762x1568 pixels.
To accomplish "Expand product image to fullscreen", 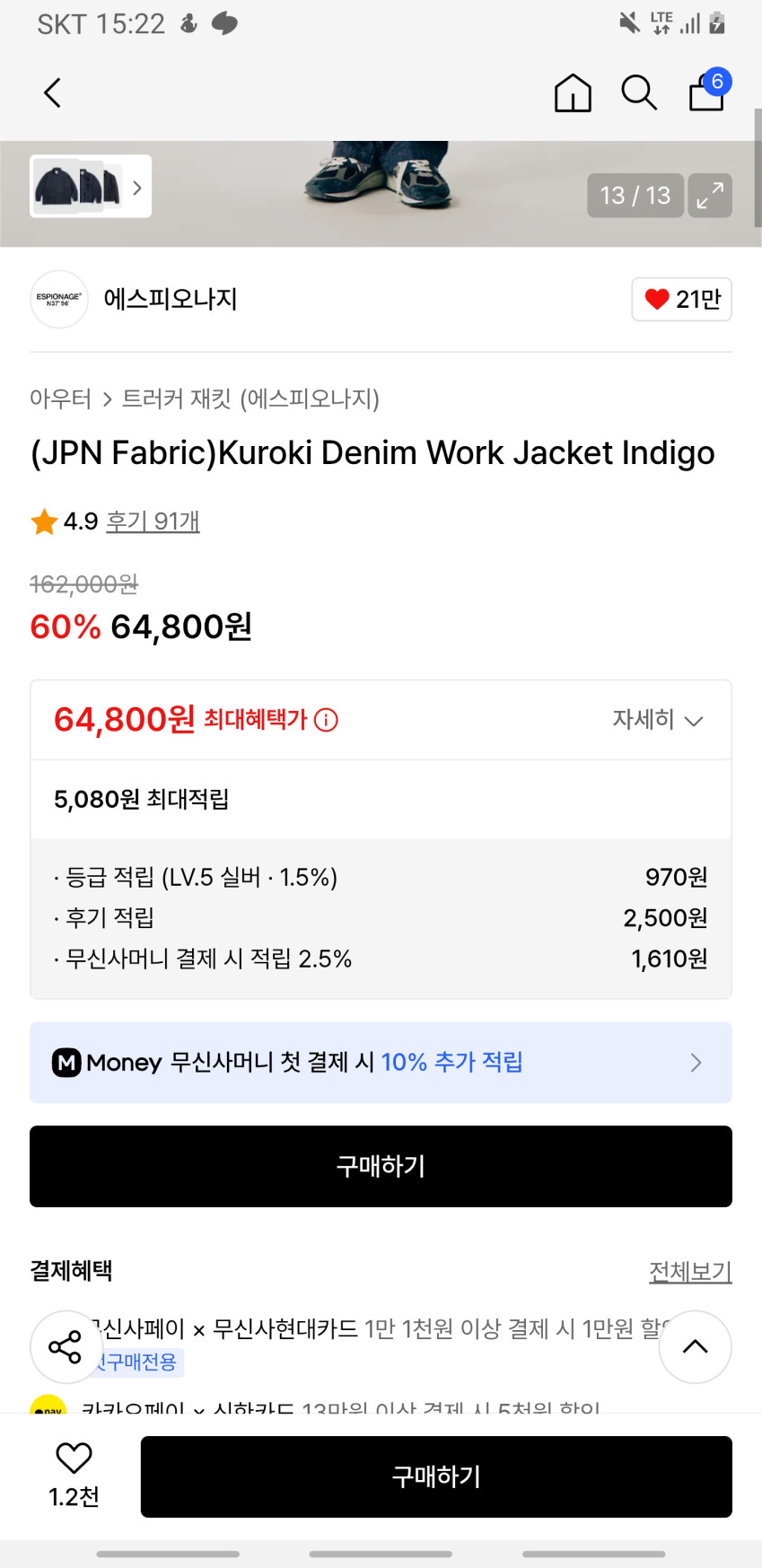I will [710, 196].
